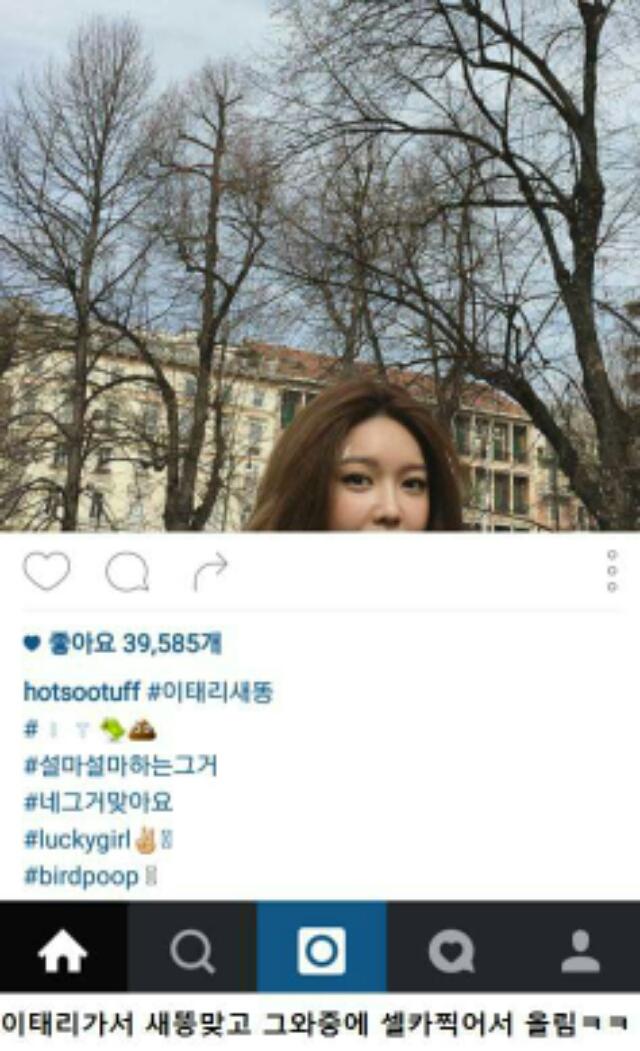Switch to the search tab
Screen dimensions: 640x1051
192,950
